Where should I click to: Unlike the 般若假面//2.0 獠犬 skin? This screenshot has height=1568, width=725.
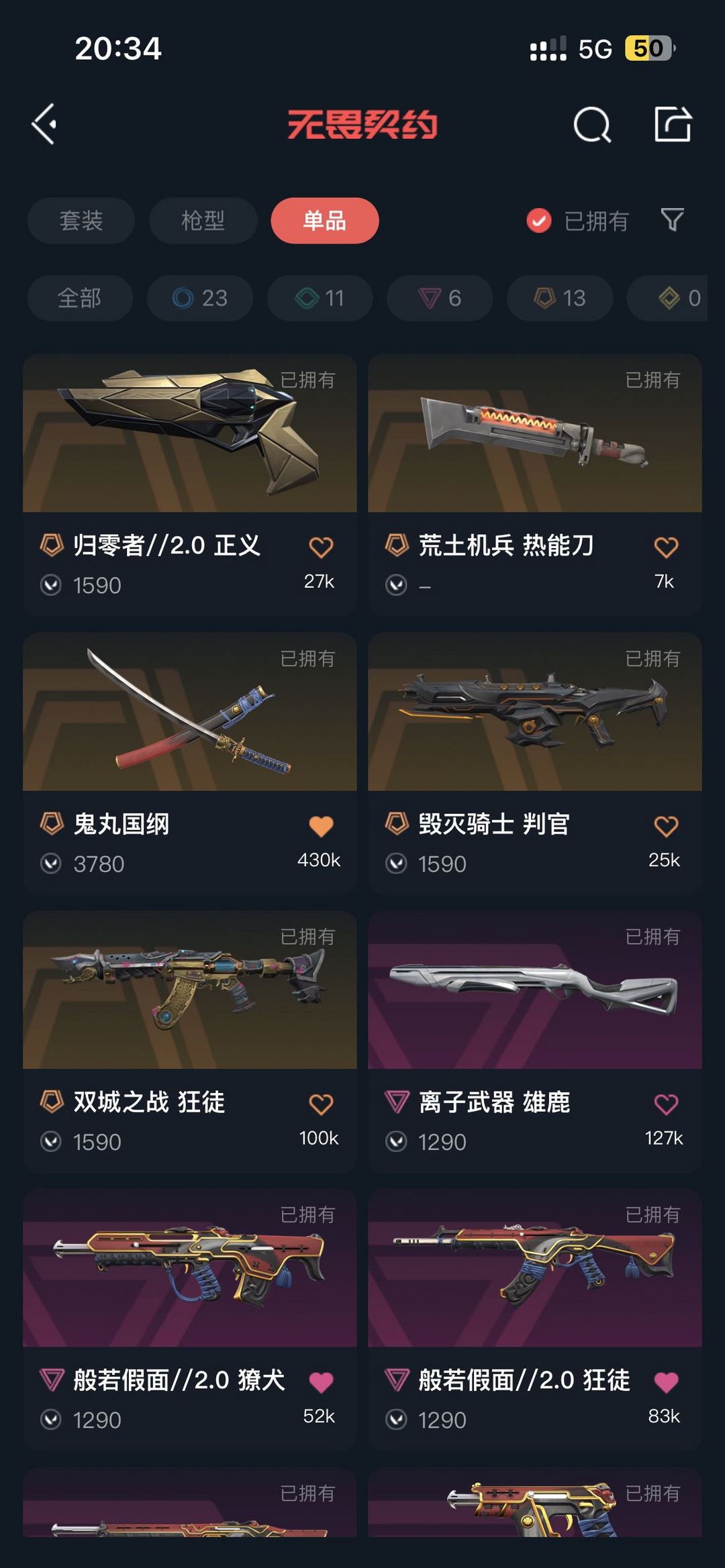321,1382
